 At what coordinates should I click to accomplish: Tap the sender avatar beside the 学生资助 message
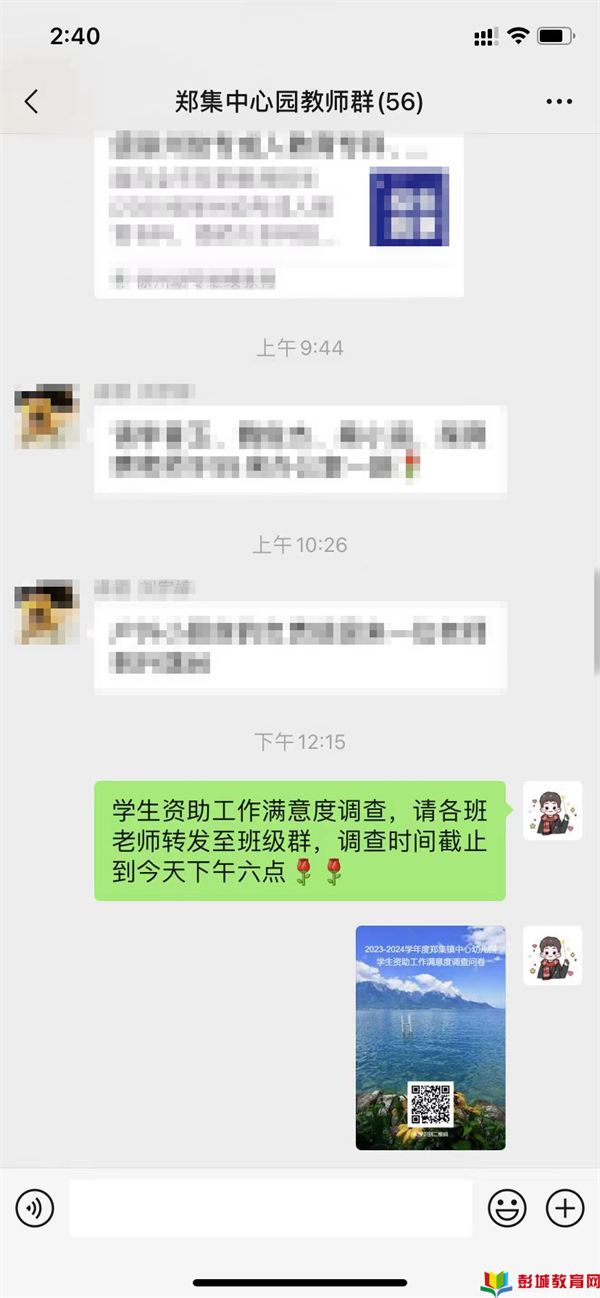click(553, 810)
